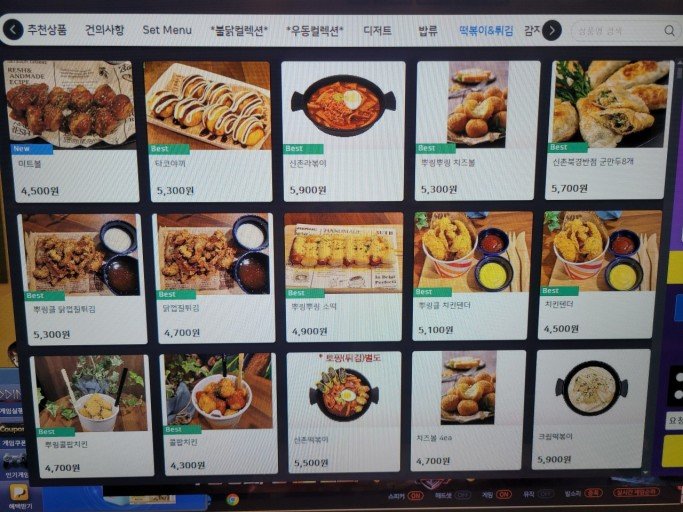Select the 치킨텐더 4,500원 card
This screenshot has width=683, height=512.
600,275
